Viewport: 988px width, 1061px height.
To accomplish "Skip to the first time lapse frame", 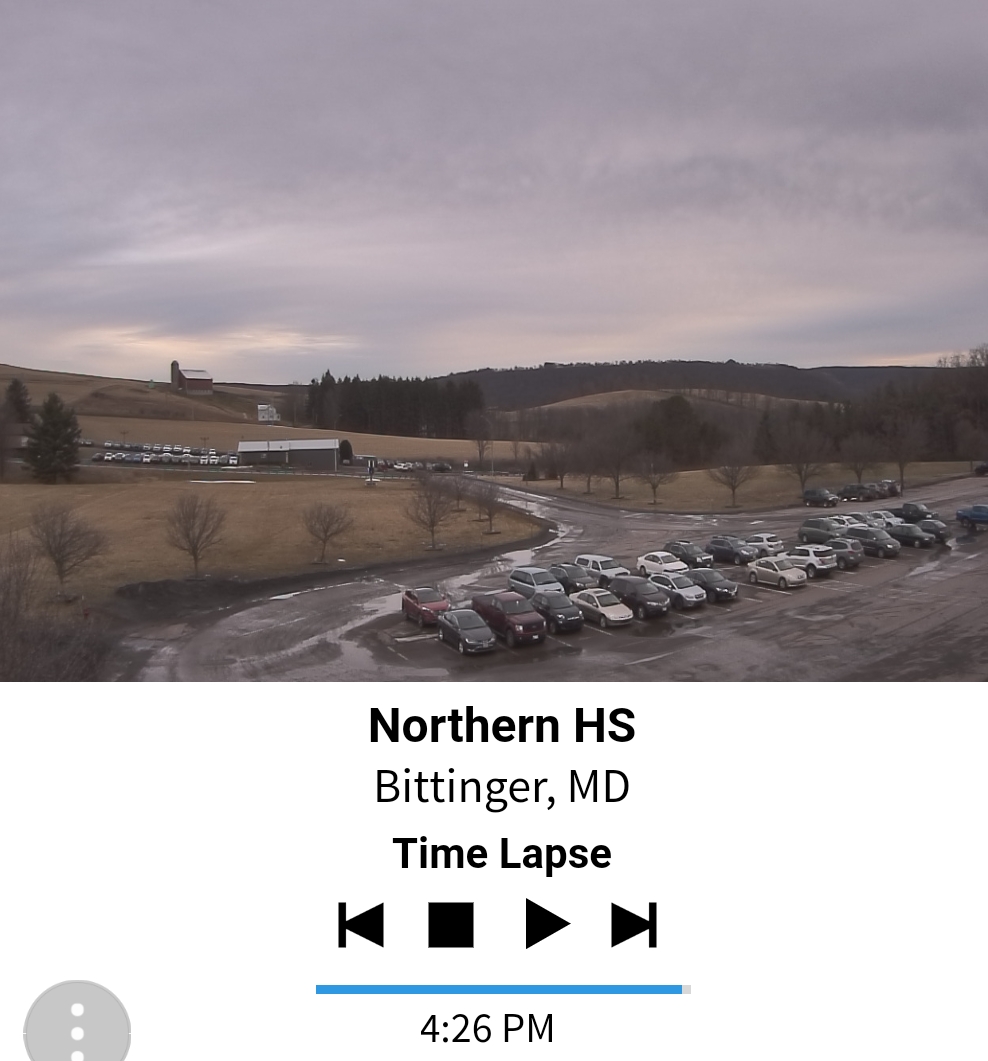I will tap(361, 924).
